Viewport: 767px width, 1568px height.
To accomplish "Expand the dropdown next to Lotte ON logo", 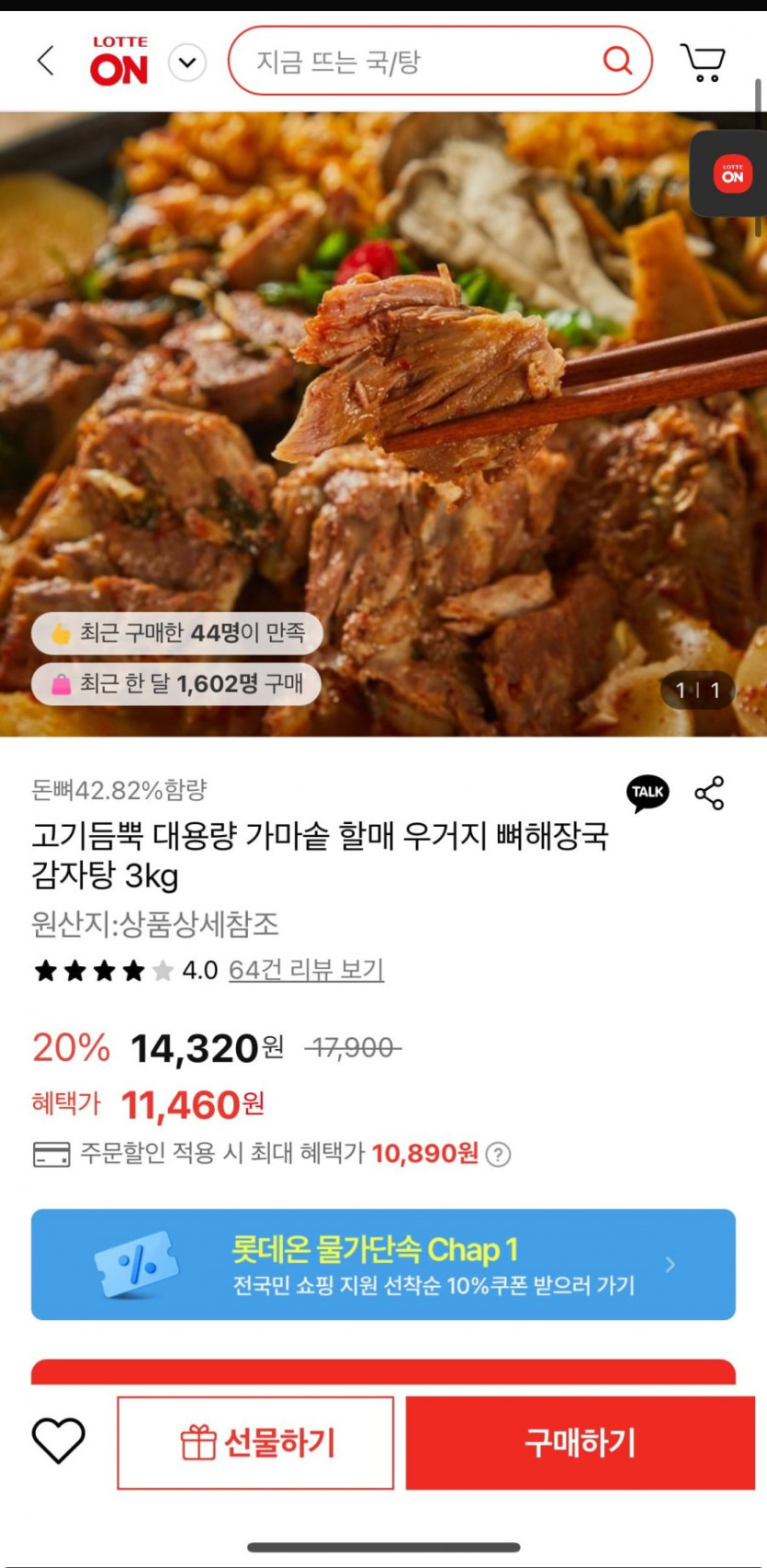I will [x=187, y=62].
